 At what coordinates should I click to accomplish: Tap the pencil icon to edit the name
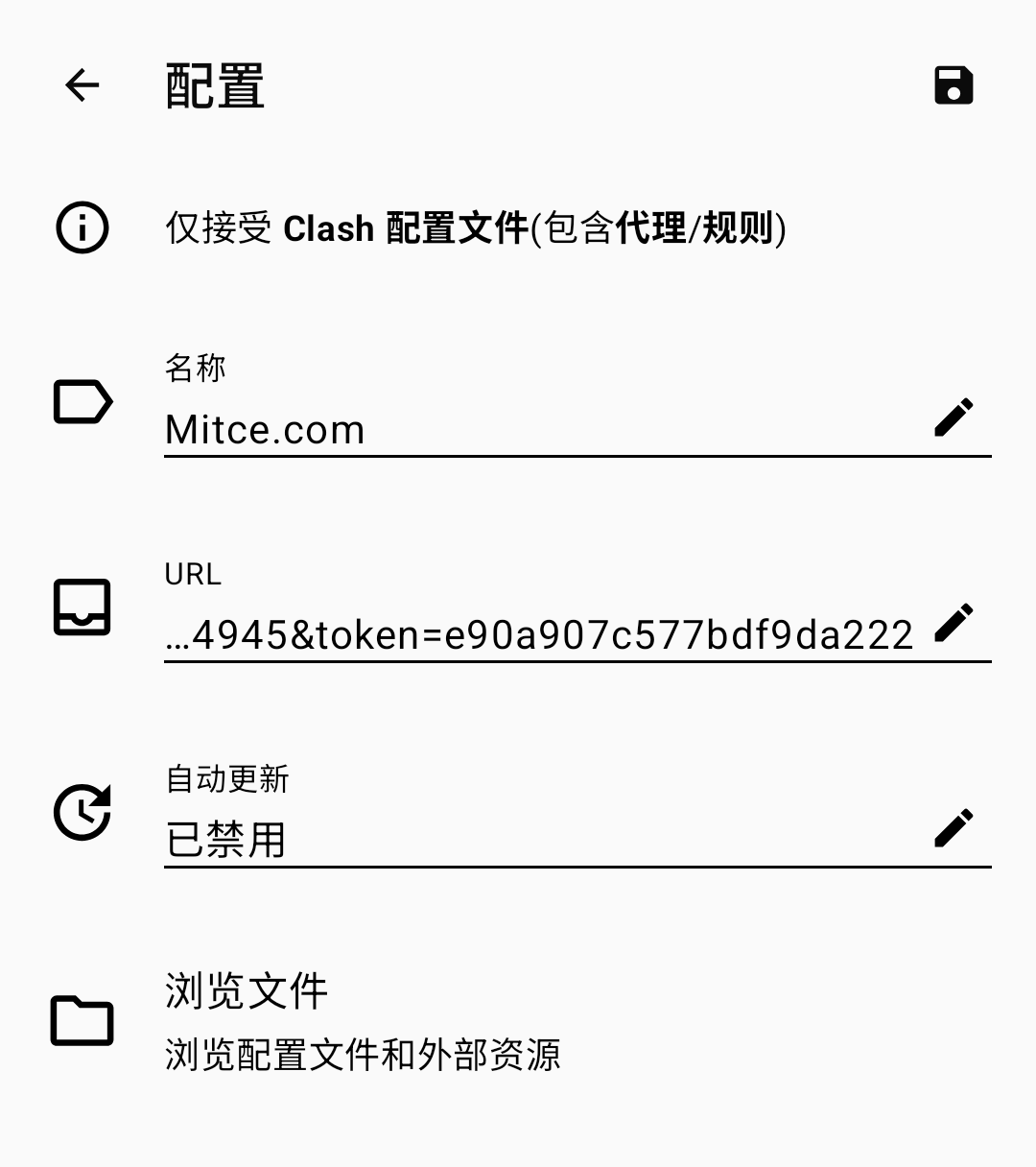coord(955,419)
